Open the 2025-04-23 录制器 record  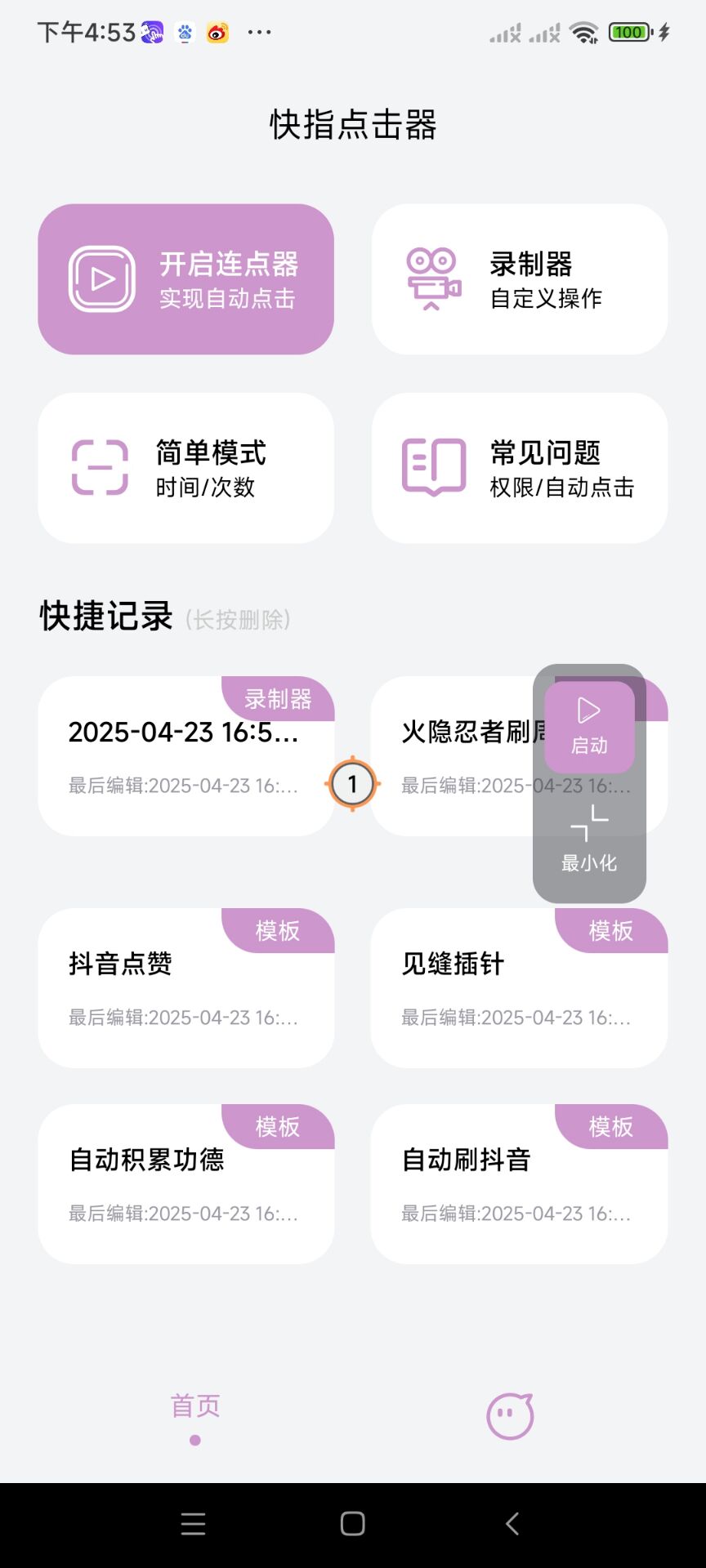pyautogui.click(x=184, y=756)
